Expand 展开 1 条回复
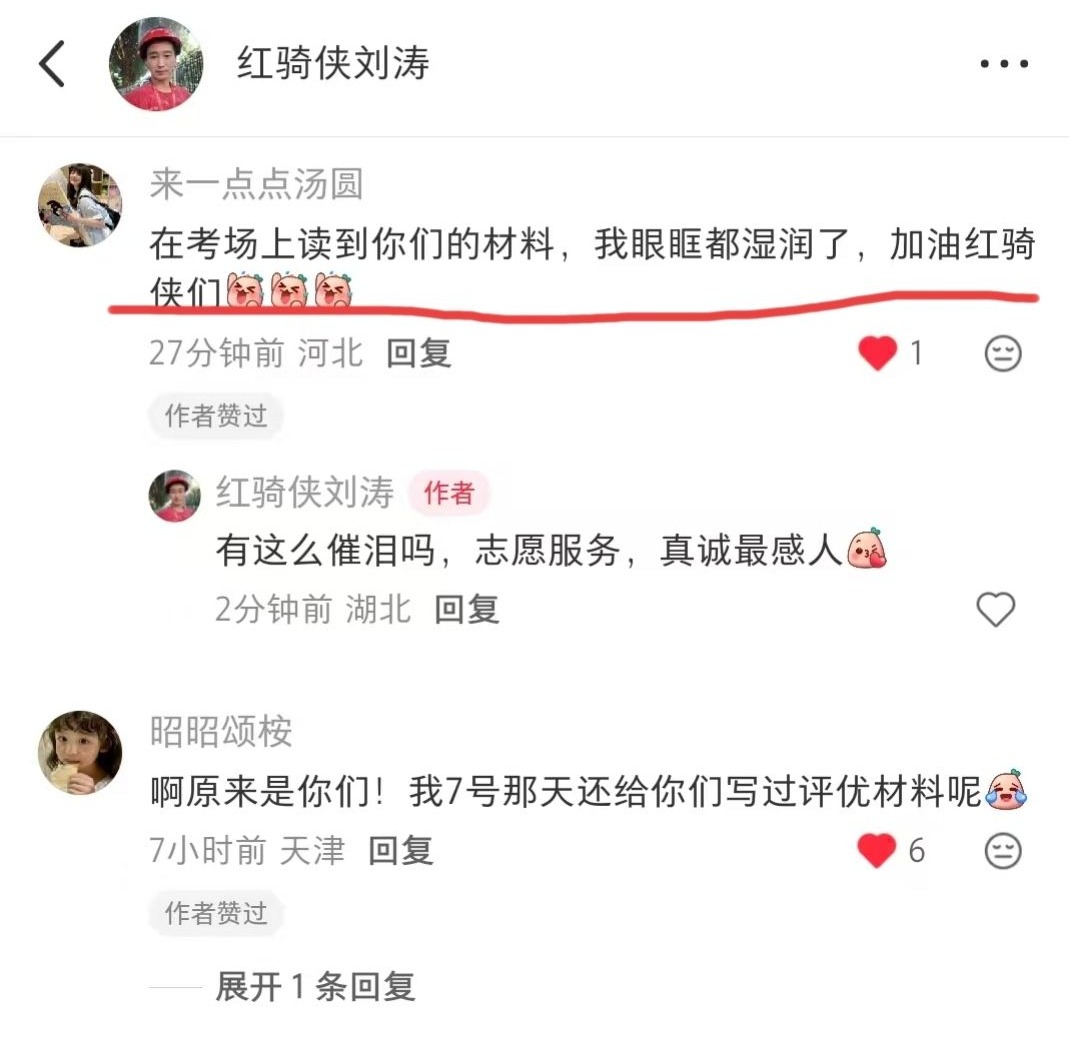This screenshot has height=1043, width=1069. pos(314,987)
